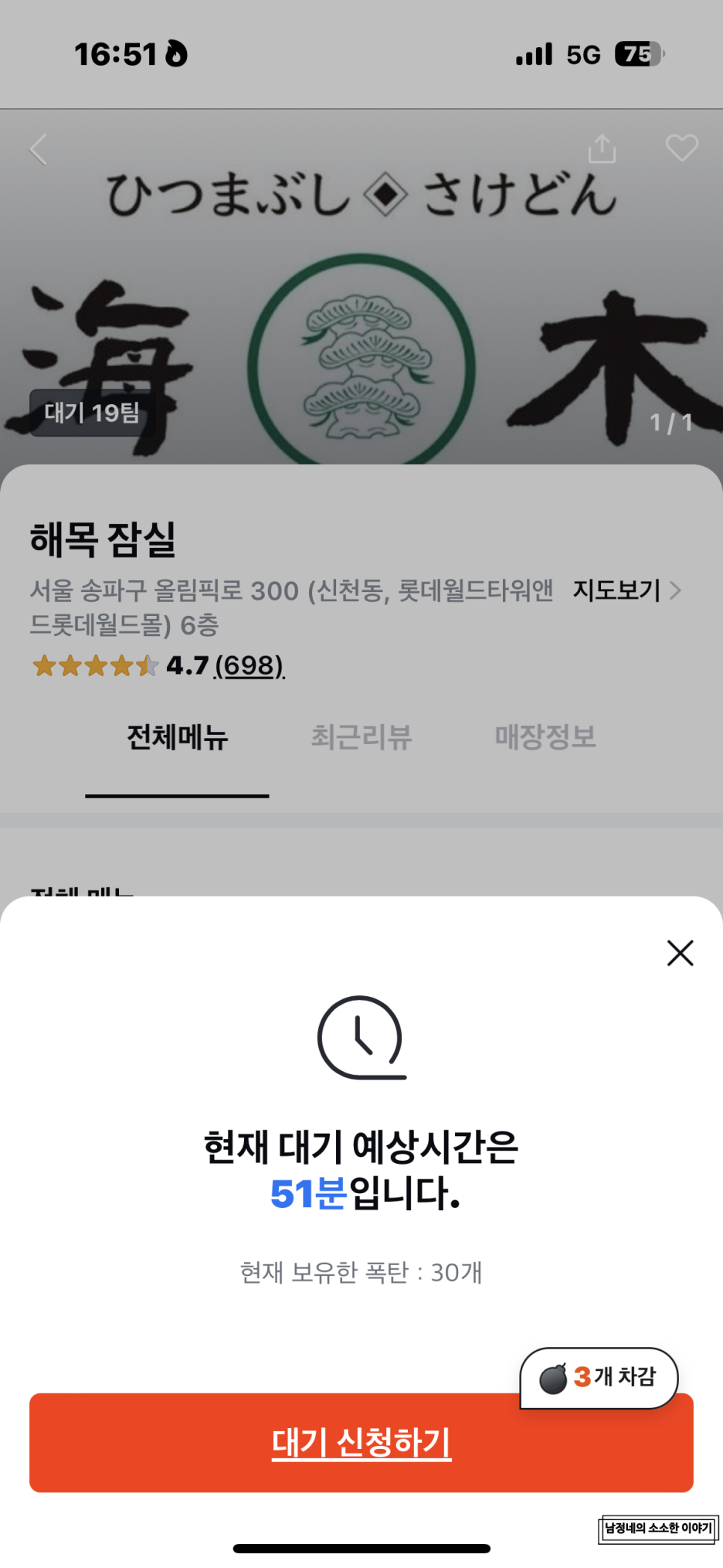Open the 698 reviews rating link
The height and width of the screenshot is (1568, 723).
(x=249, y=665)
